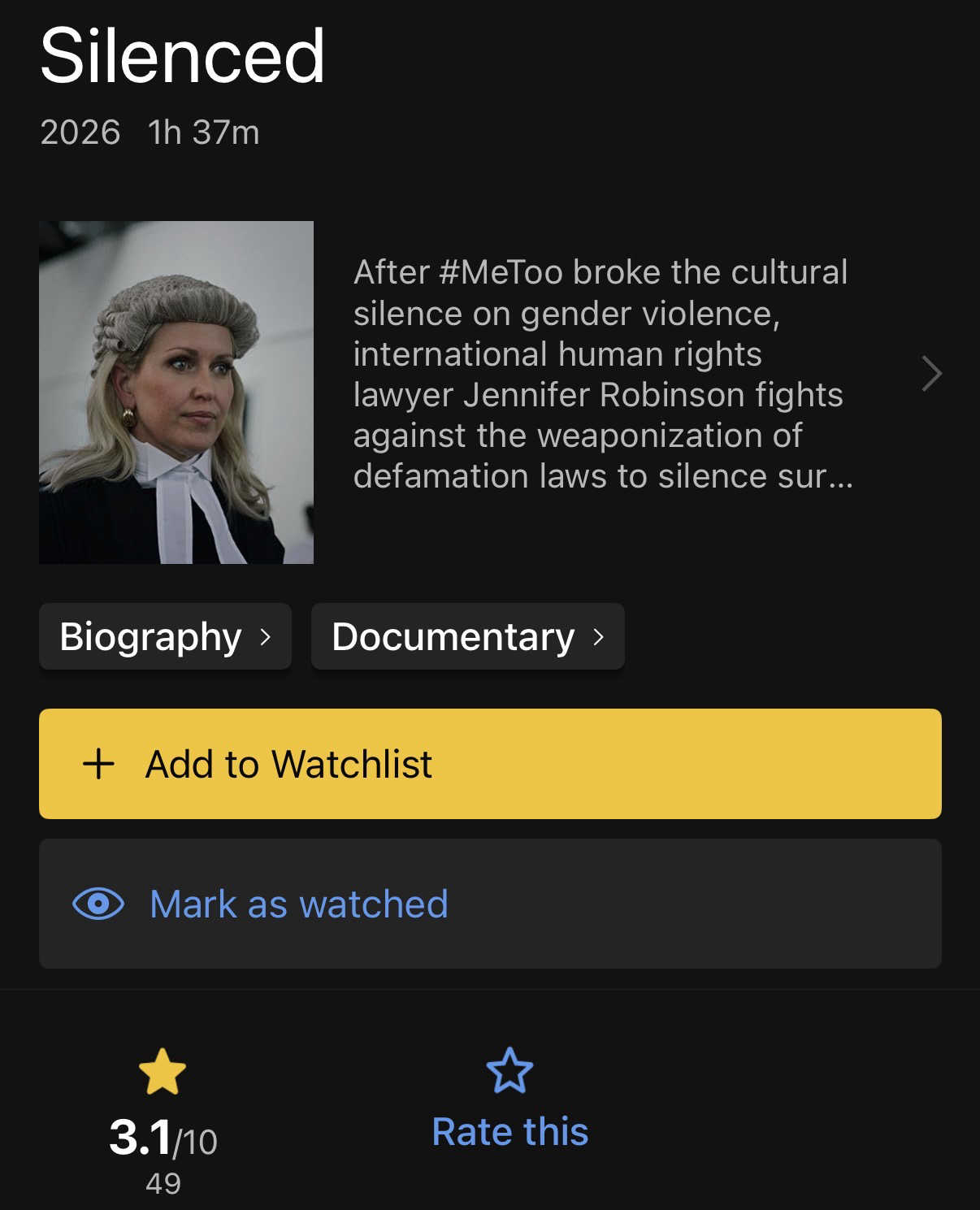Add Silenced to Watchlist

click(490, 764)
